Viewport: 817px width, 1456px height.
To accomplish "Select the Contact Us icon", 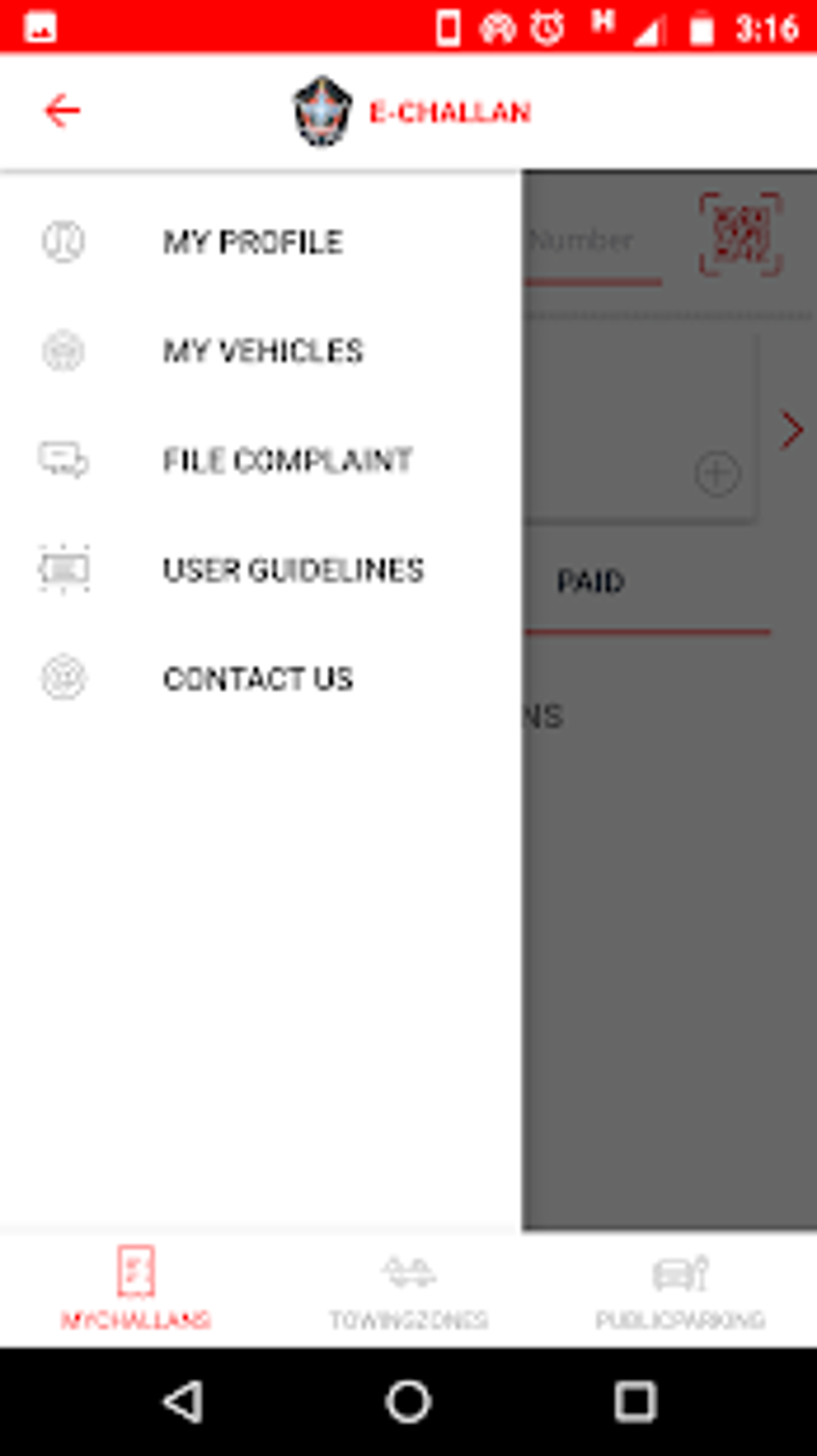I will (62, 679).
